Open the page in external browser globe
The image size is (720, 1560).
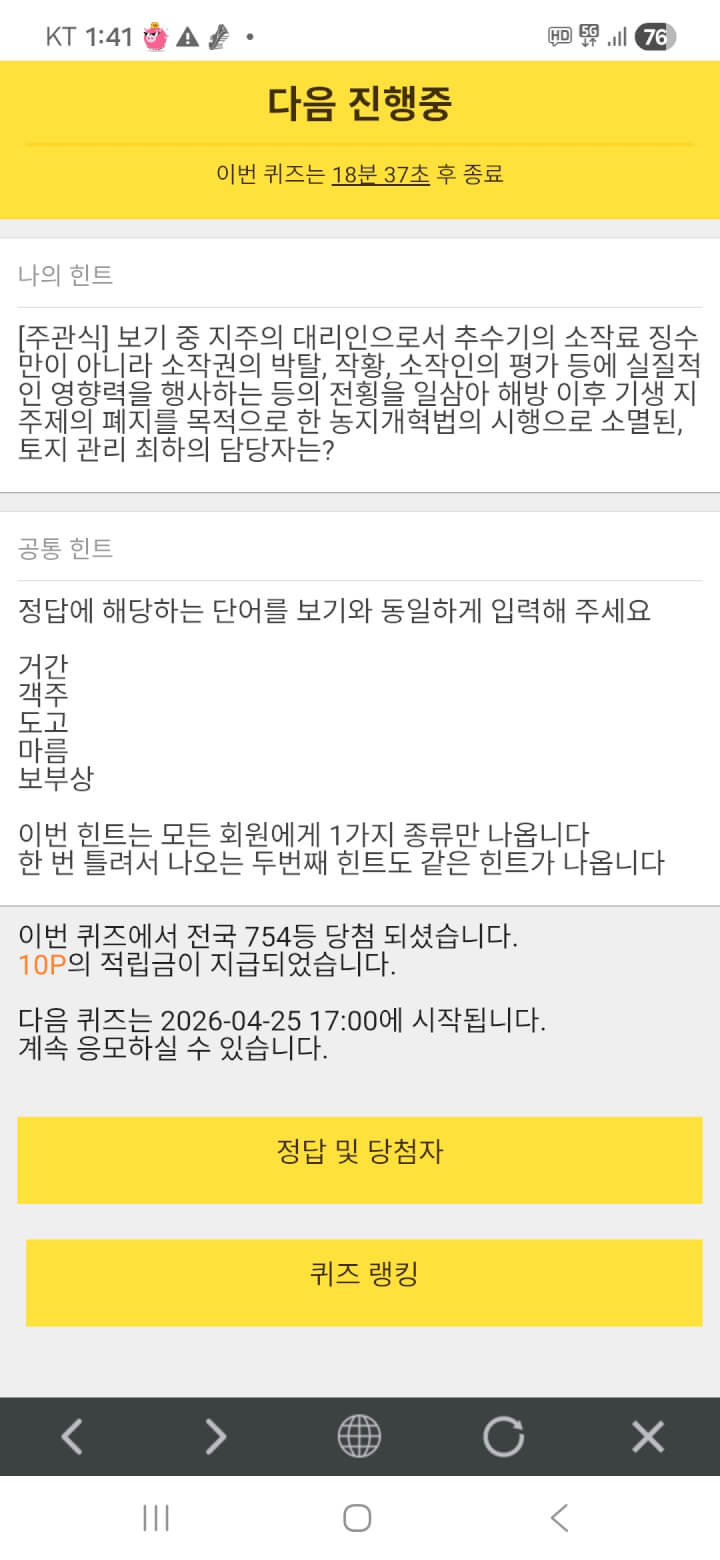(359, 1437)
